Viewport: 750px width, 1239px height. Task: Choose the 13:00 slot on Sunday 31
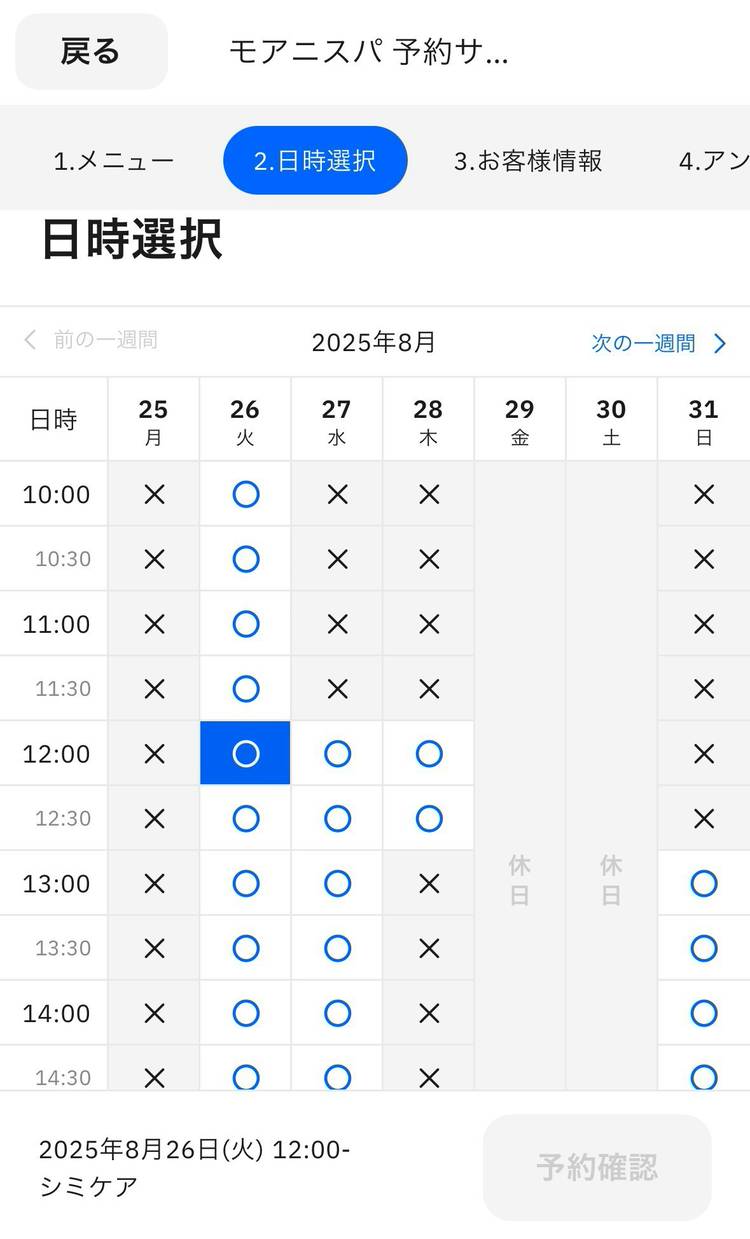704,884
